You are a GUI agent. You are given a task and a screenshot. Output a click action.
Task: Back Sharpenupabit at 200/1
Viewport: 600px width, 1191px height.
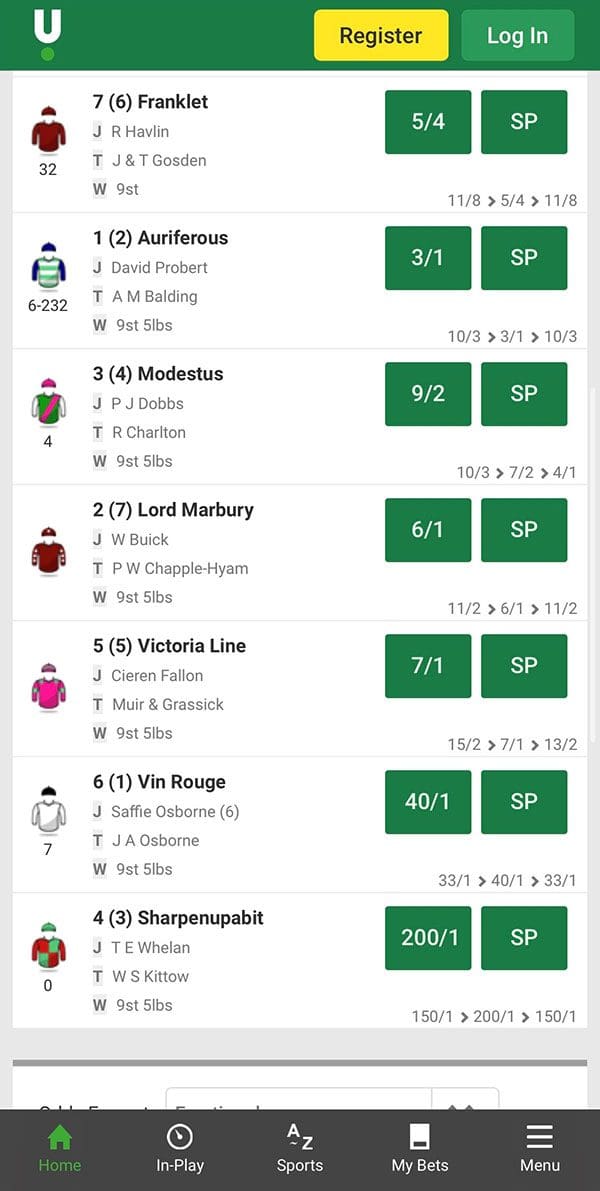tap(428, 938)
